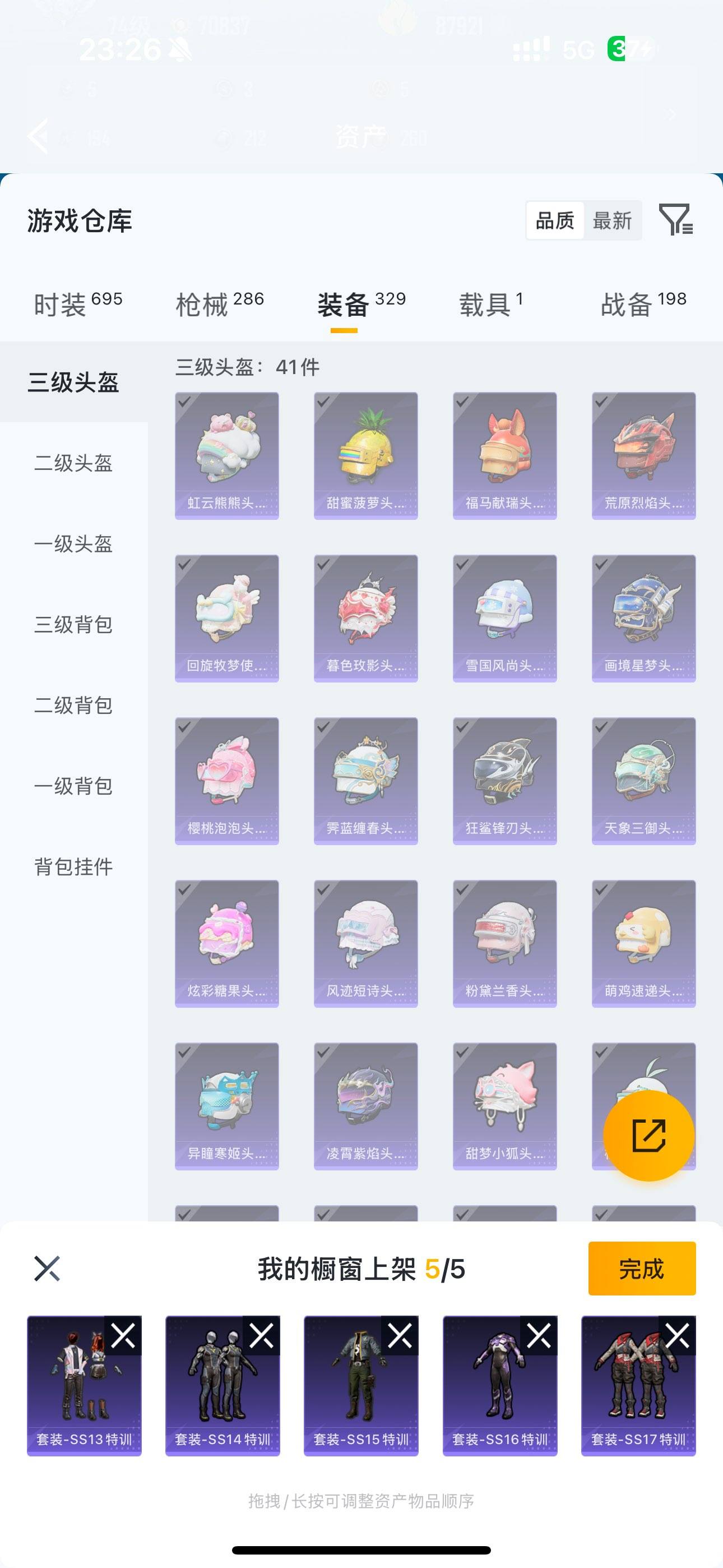Tap the yellow share floating button

click(x=649, y=1136)
